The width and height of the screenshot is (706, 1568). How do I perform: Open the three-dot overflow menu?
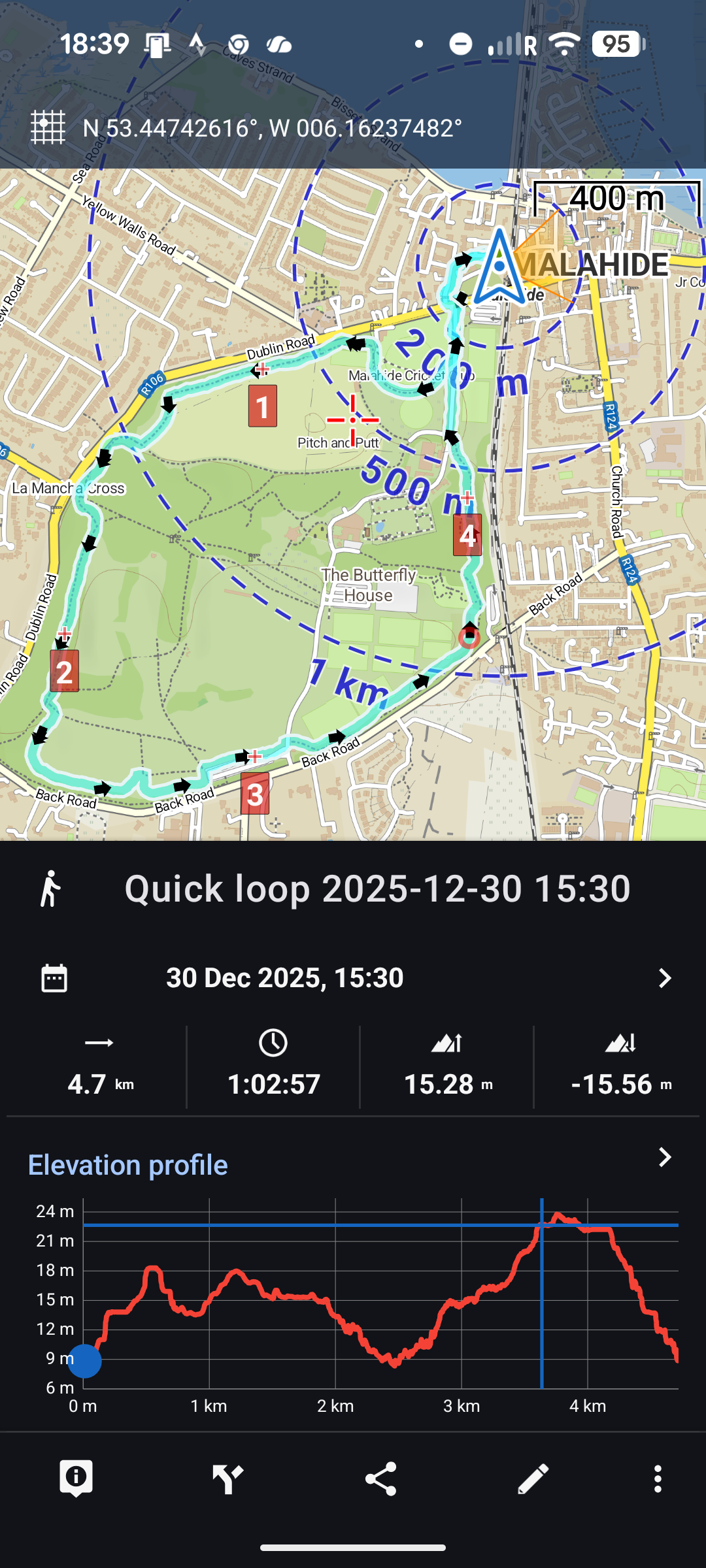(658, 1478)
